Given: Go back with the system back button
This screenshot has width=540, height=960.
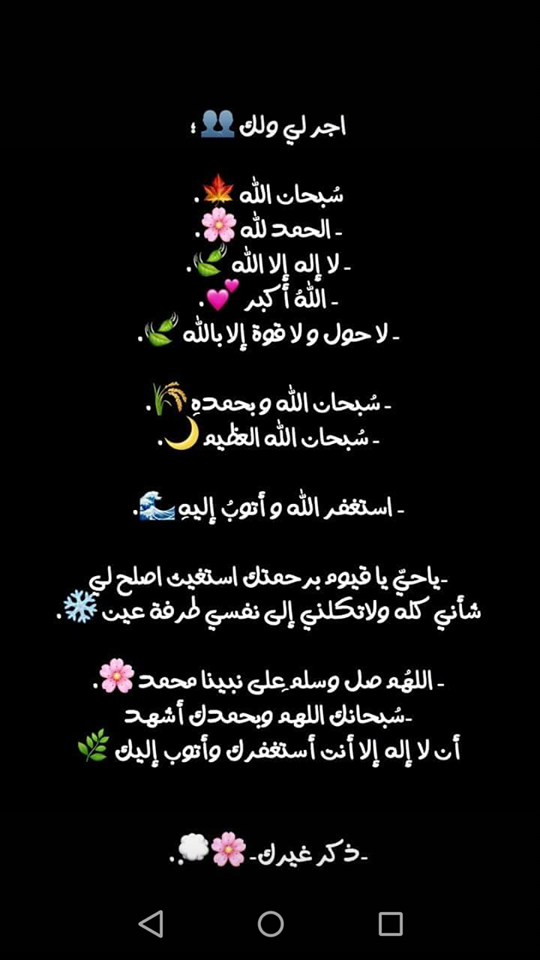Looking at the screenshot, I should 151,923.
